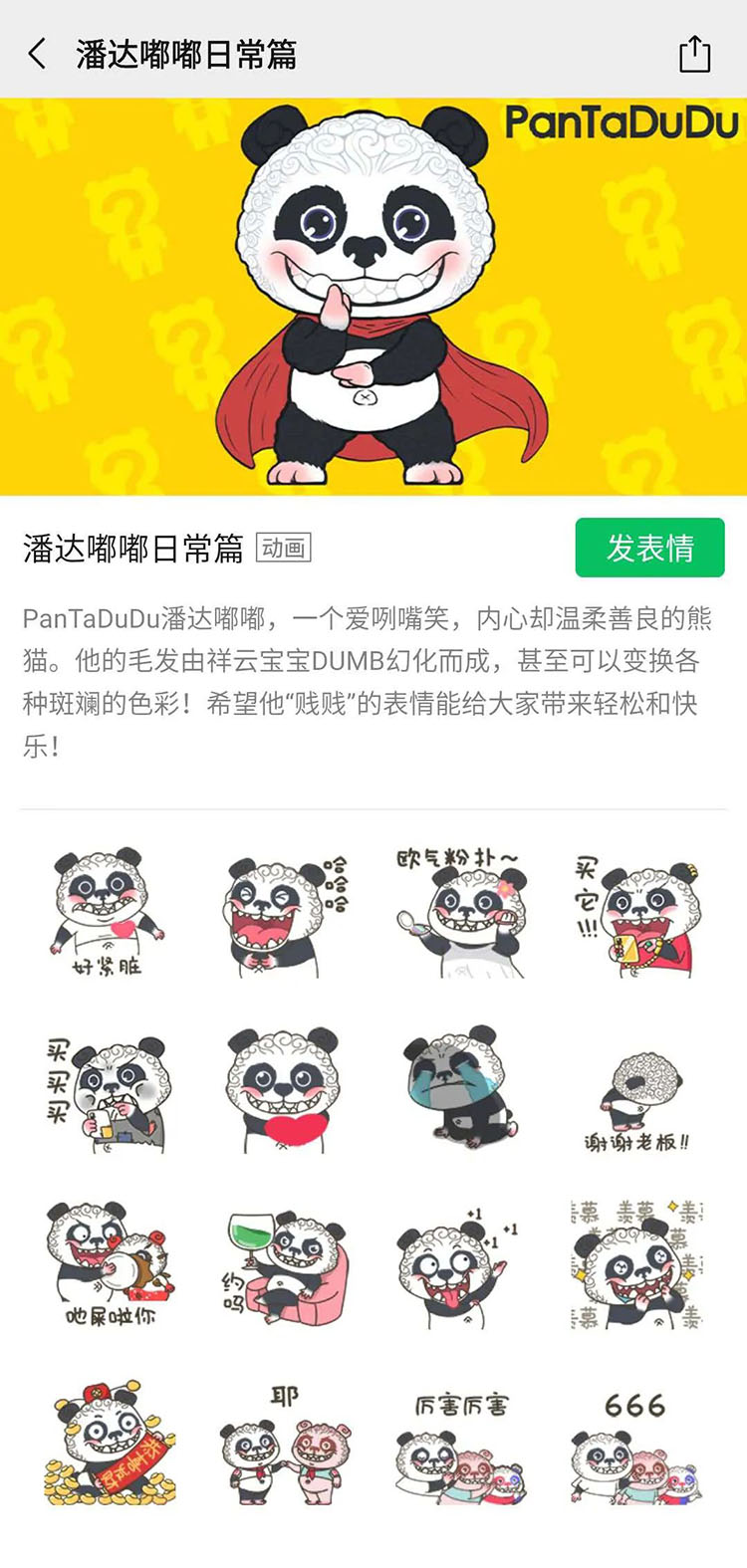This screenshot has height=1568, width=747.
Task: Go back from the sticker pack page
Action: (38, 54)
